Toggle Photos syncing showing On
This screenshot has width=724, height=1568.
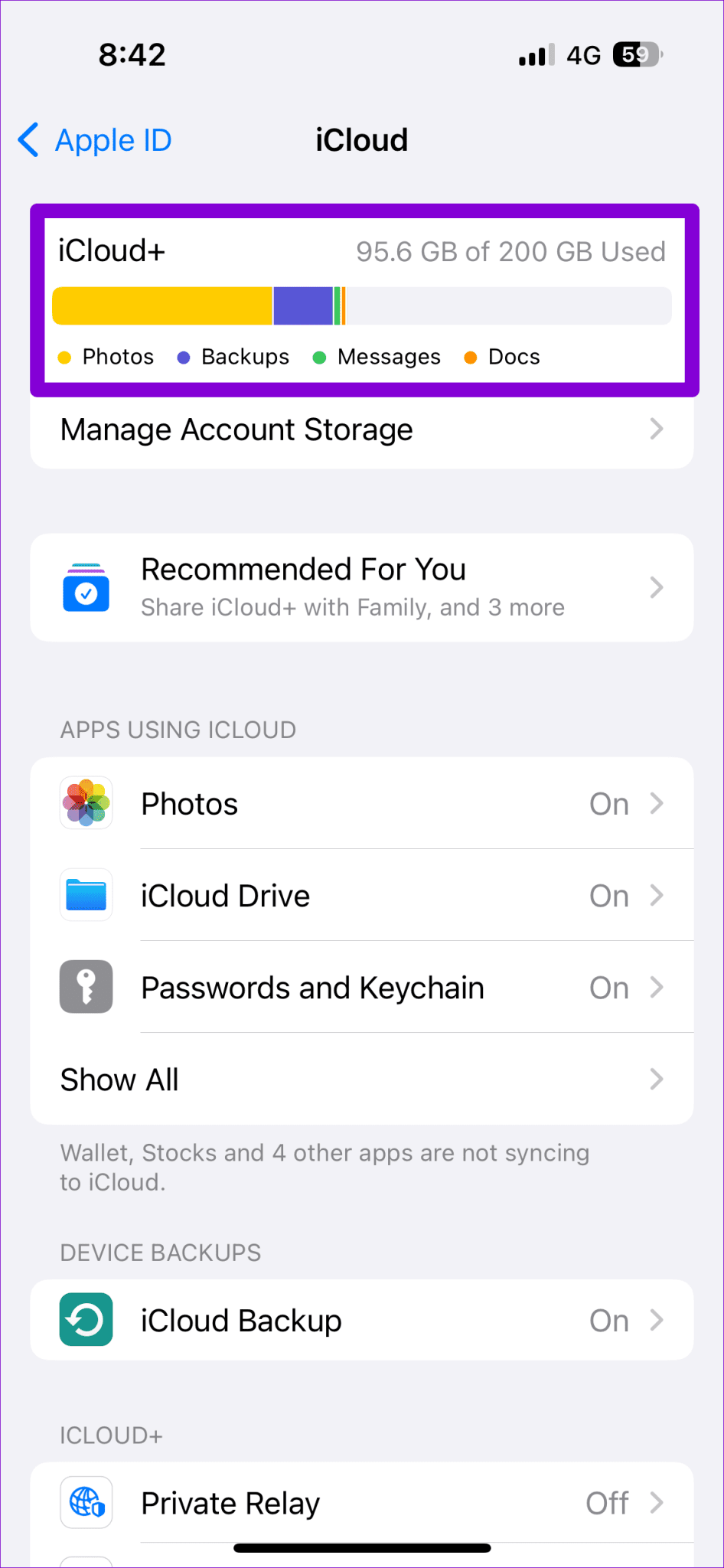608,803
